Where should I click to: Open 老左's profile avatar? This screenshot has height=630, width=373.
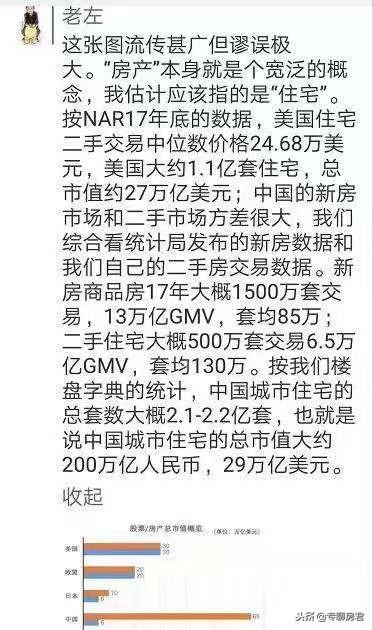(x=32, y=25)
